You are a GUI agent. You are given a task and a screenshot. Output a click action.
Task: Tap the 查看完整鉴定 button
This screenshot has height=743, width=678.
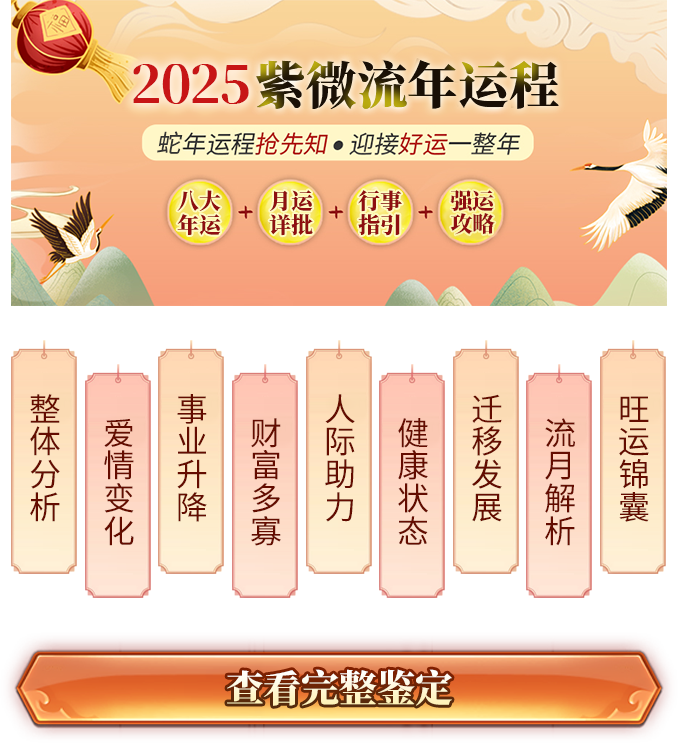click(339, 688)
